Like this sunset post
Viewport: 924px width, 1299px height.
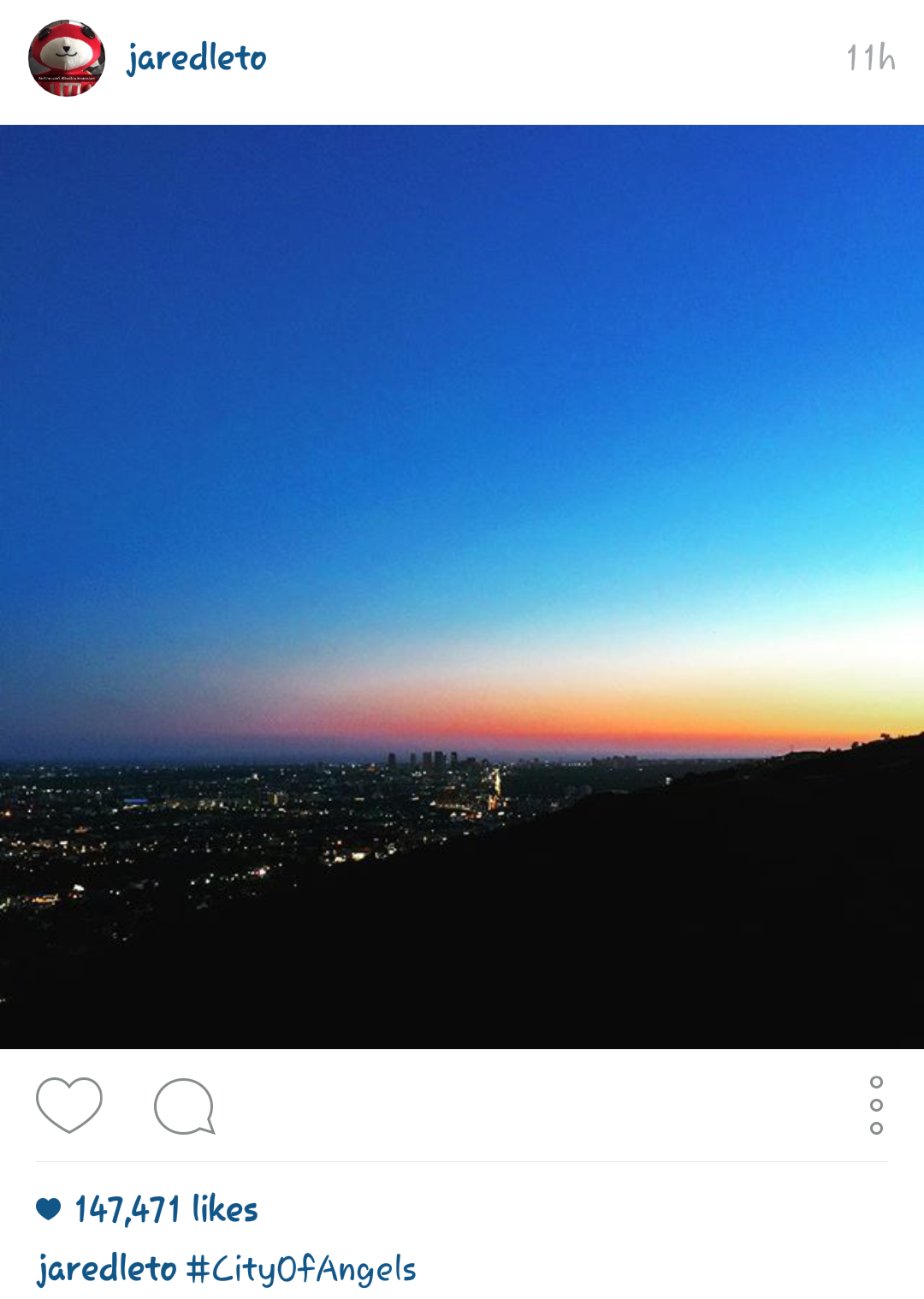[69, 1105]
